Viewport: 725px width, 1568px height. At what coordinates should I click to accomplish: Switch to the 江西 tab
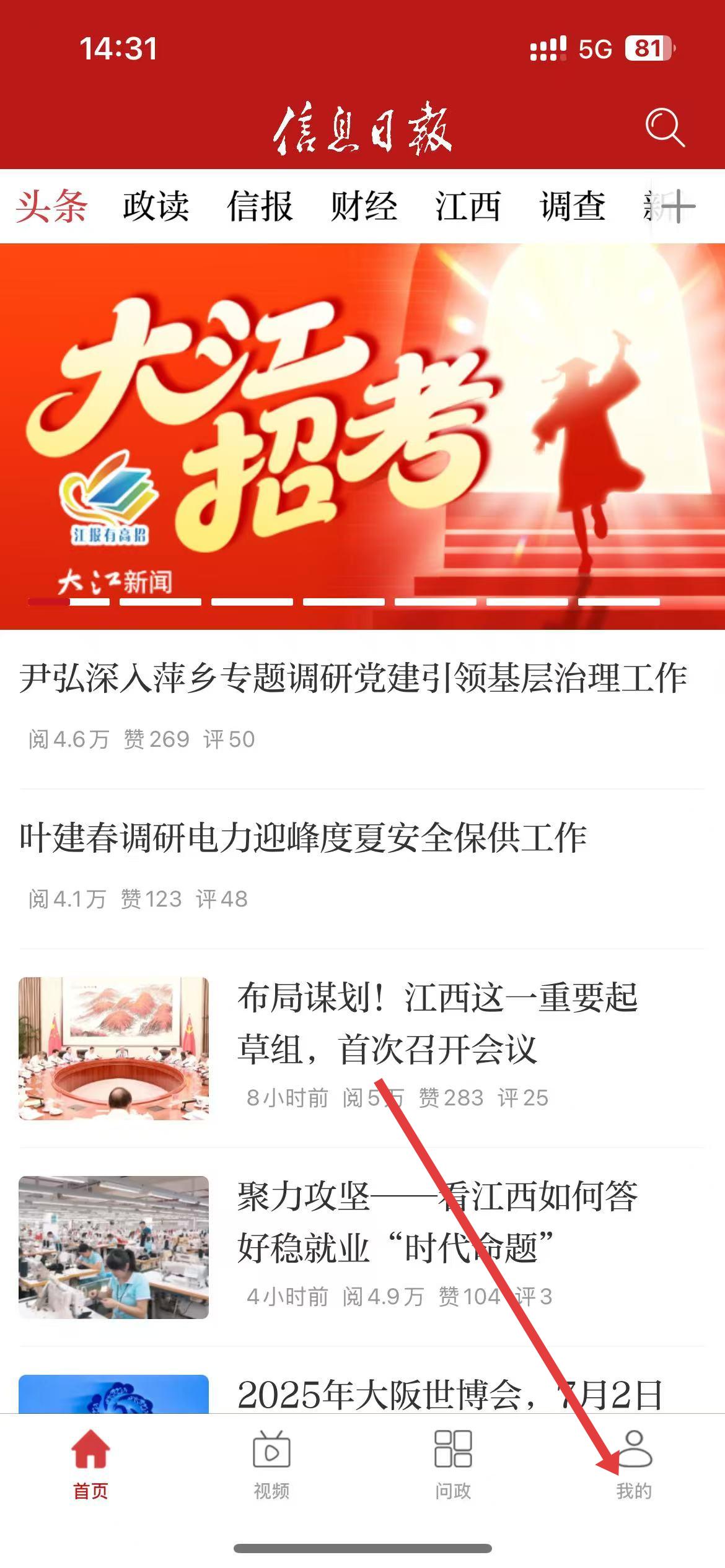tap(468, 206)
